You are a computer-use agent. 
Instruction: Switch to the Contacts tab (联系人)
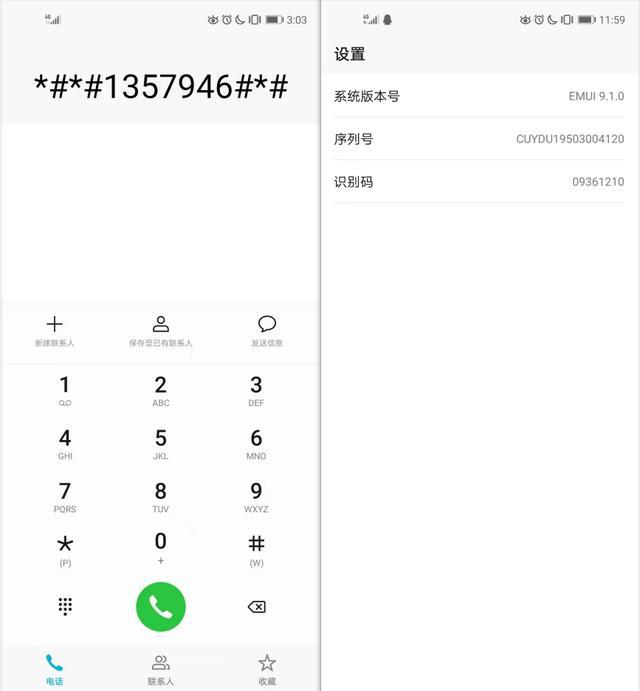tap(160, 669)
